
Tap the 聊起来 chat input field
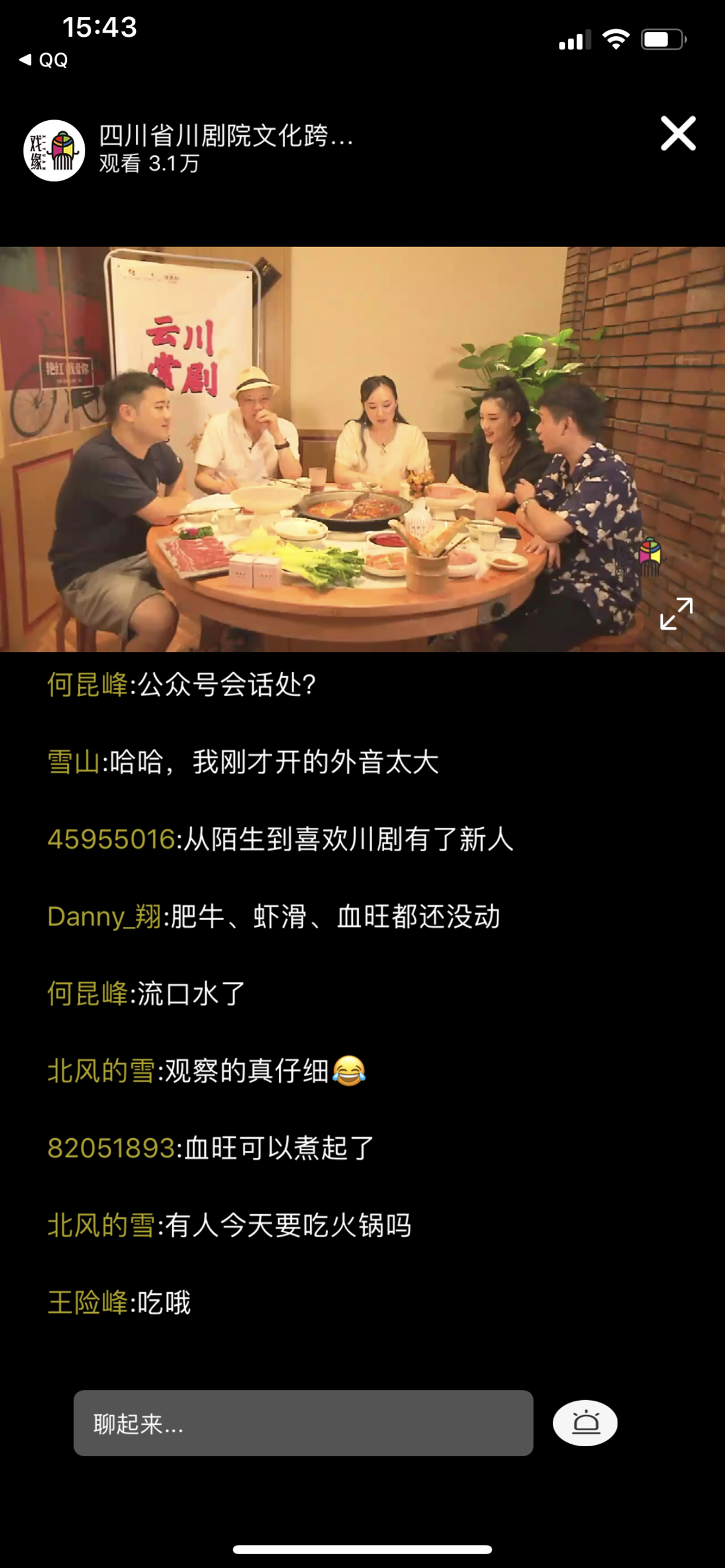[x=303, y=1423]
